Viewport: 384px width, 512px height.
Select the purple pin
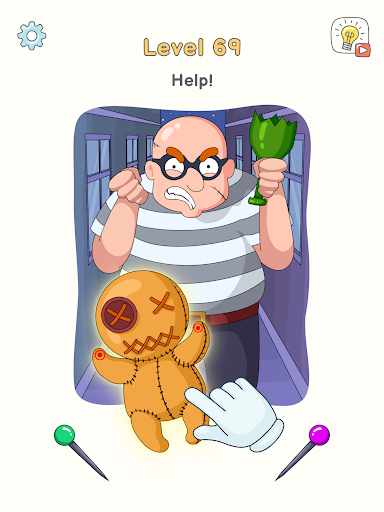(x=303, y=452)
